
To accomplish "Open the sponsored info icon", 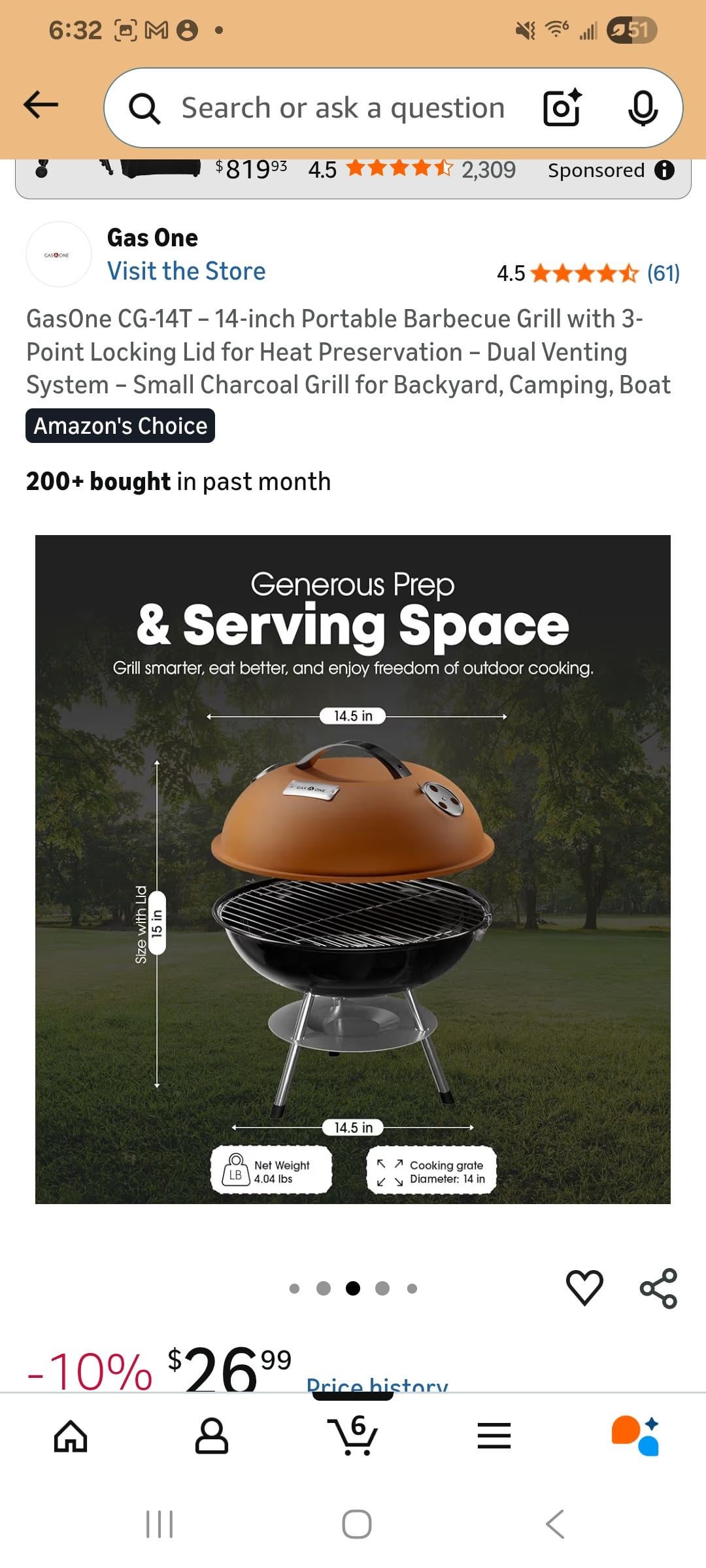I will click(664, 171).
